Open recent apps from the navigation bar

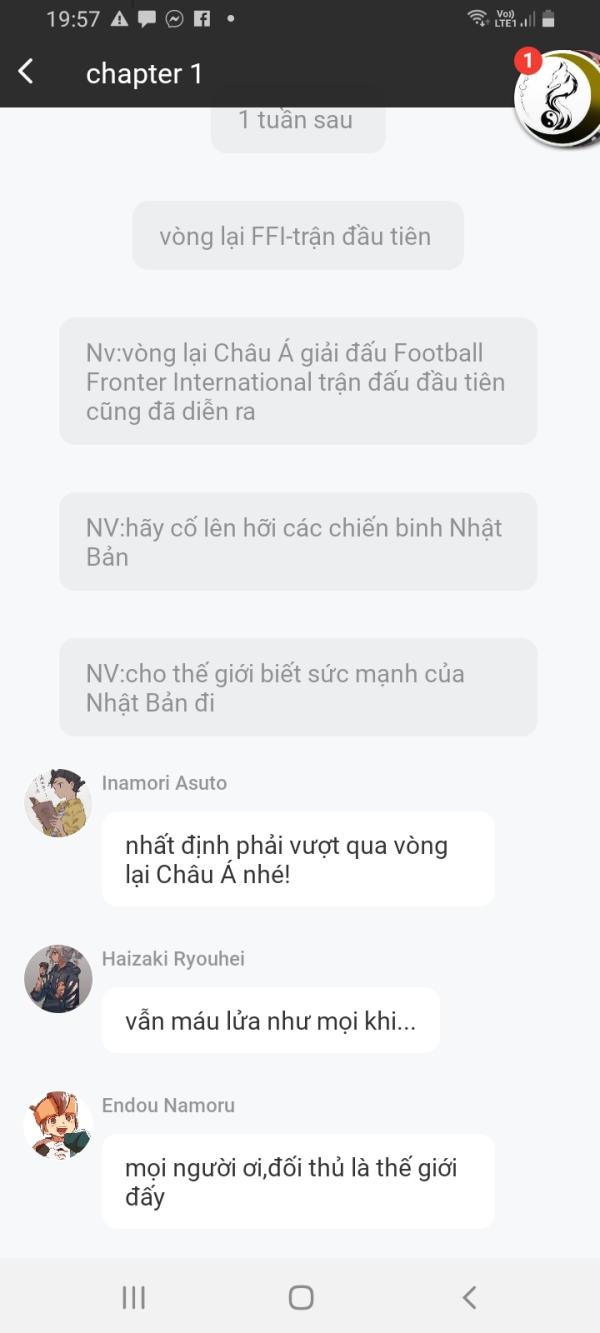coord(133,1297)
